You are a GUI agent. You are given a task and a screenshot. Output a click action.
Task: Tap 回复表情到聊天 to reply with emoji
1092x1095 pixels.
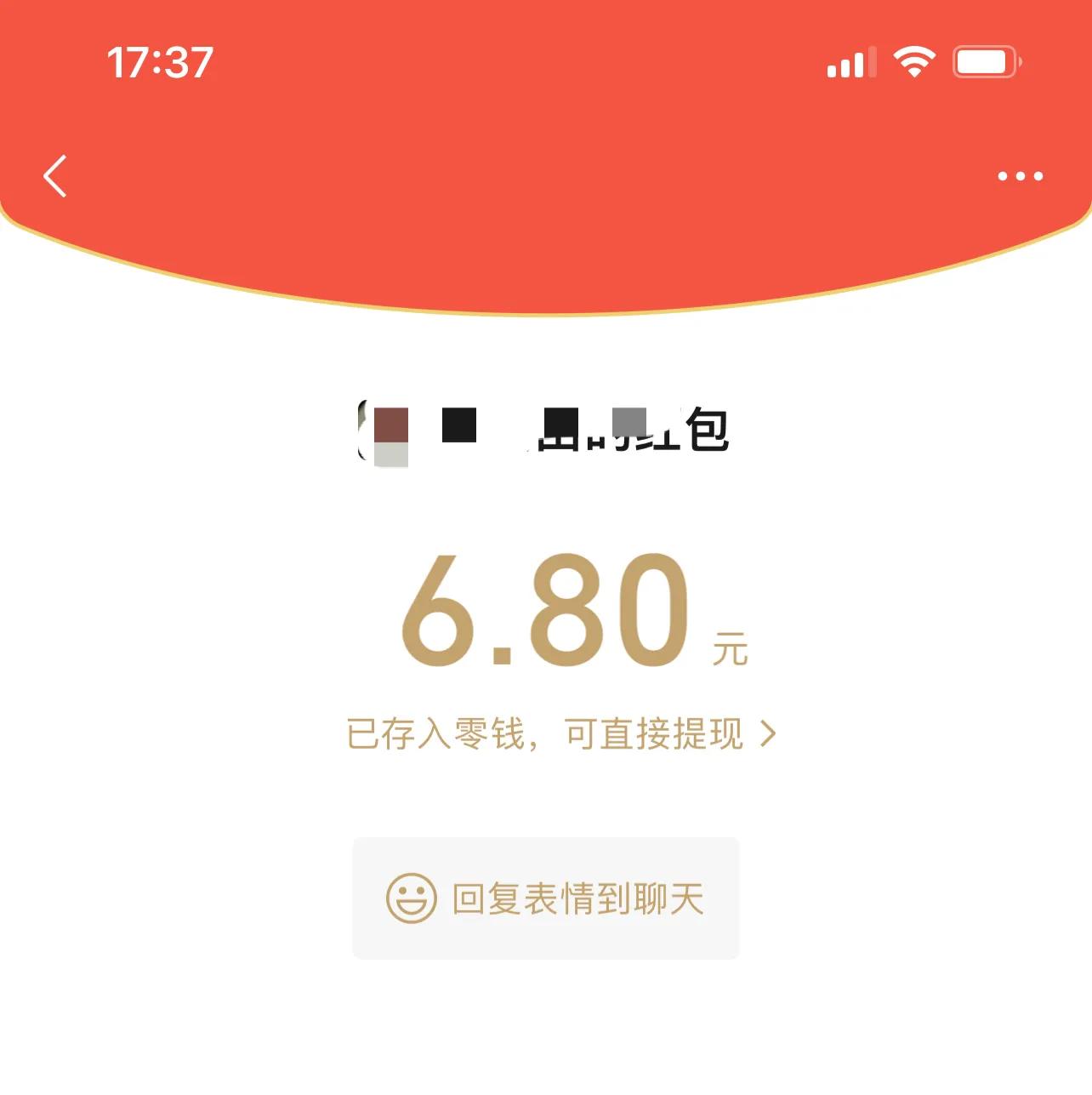click(x=578, y=896)
